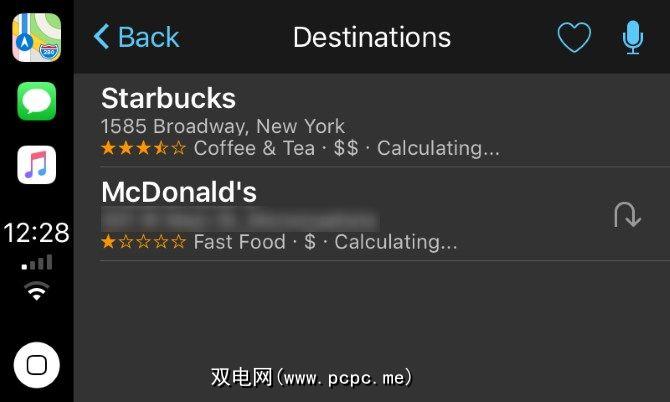Tap the CarPlay home button
This screenshot has height=402, width=670.
(36, 365)
